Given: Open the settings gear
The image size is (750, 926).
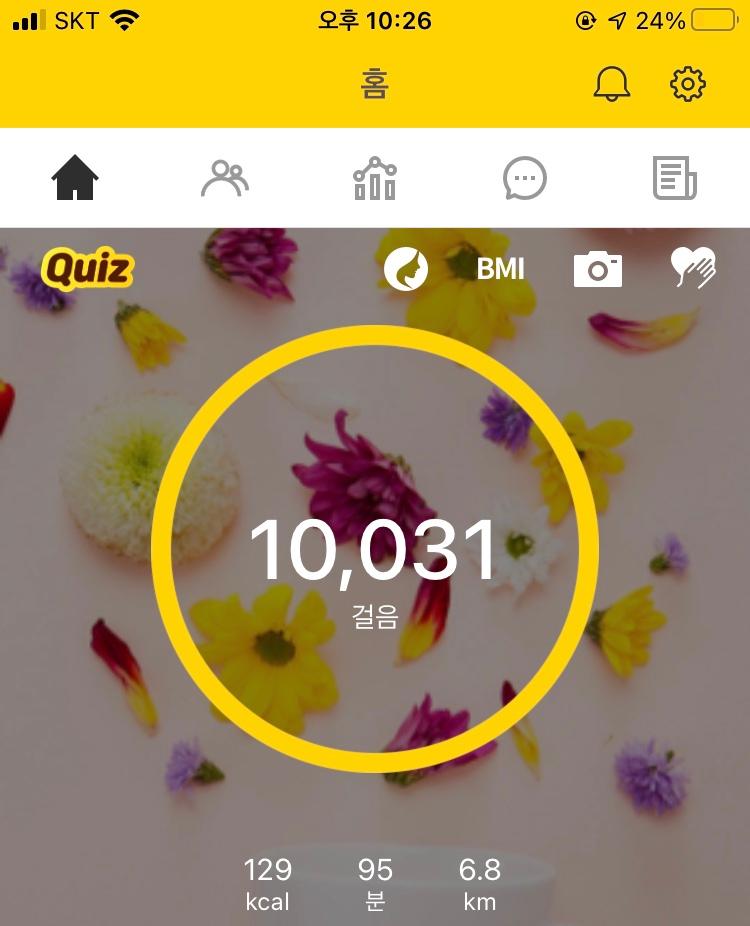Looking at the screenshot, I should 687,84.
